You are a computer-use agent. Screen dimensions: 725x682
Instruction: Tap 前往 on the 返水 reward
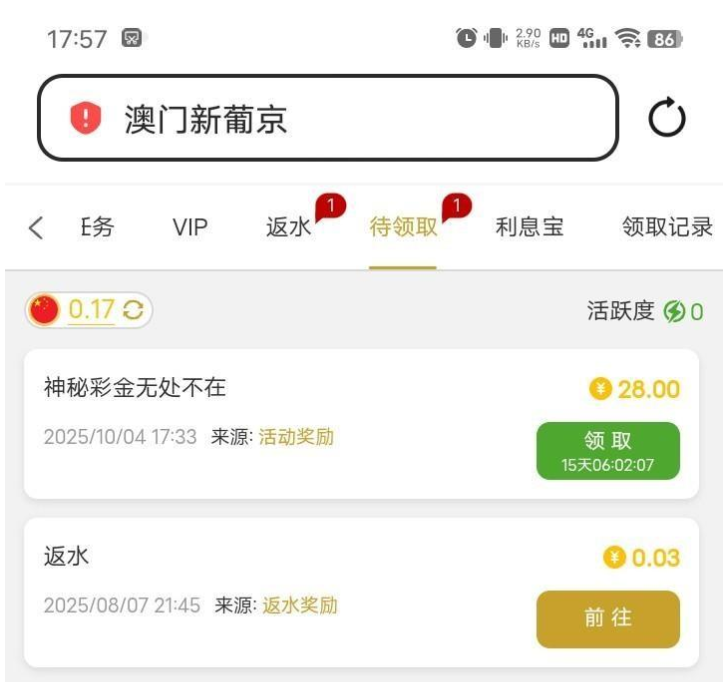(608, 618)
